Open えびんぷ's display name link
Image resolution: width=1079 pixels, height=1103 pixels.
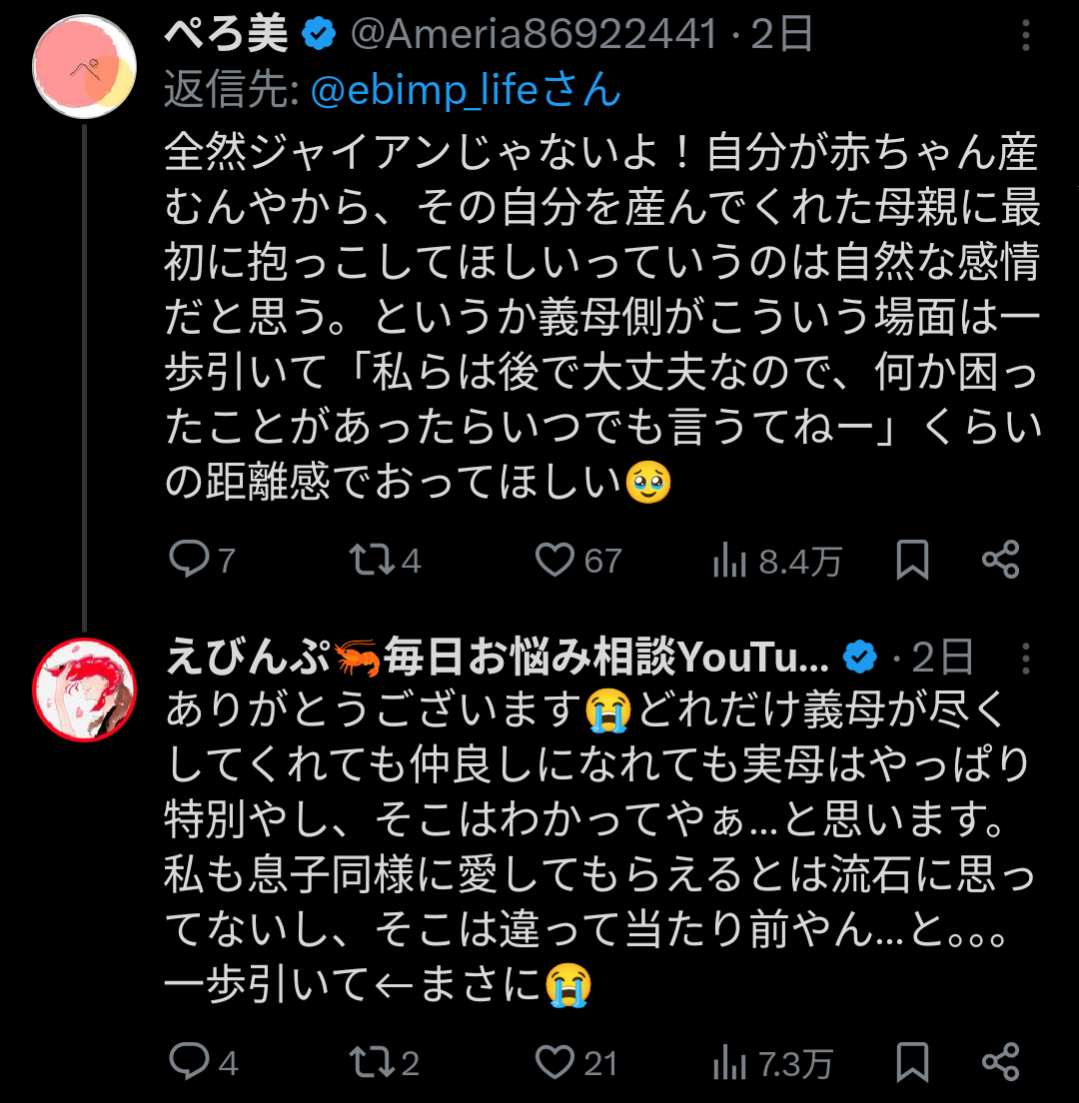click(x=497, y=658)
